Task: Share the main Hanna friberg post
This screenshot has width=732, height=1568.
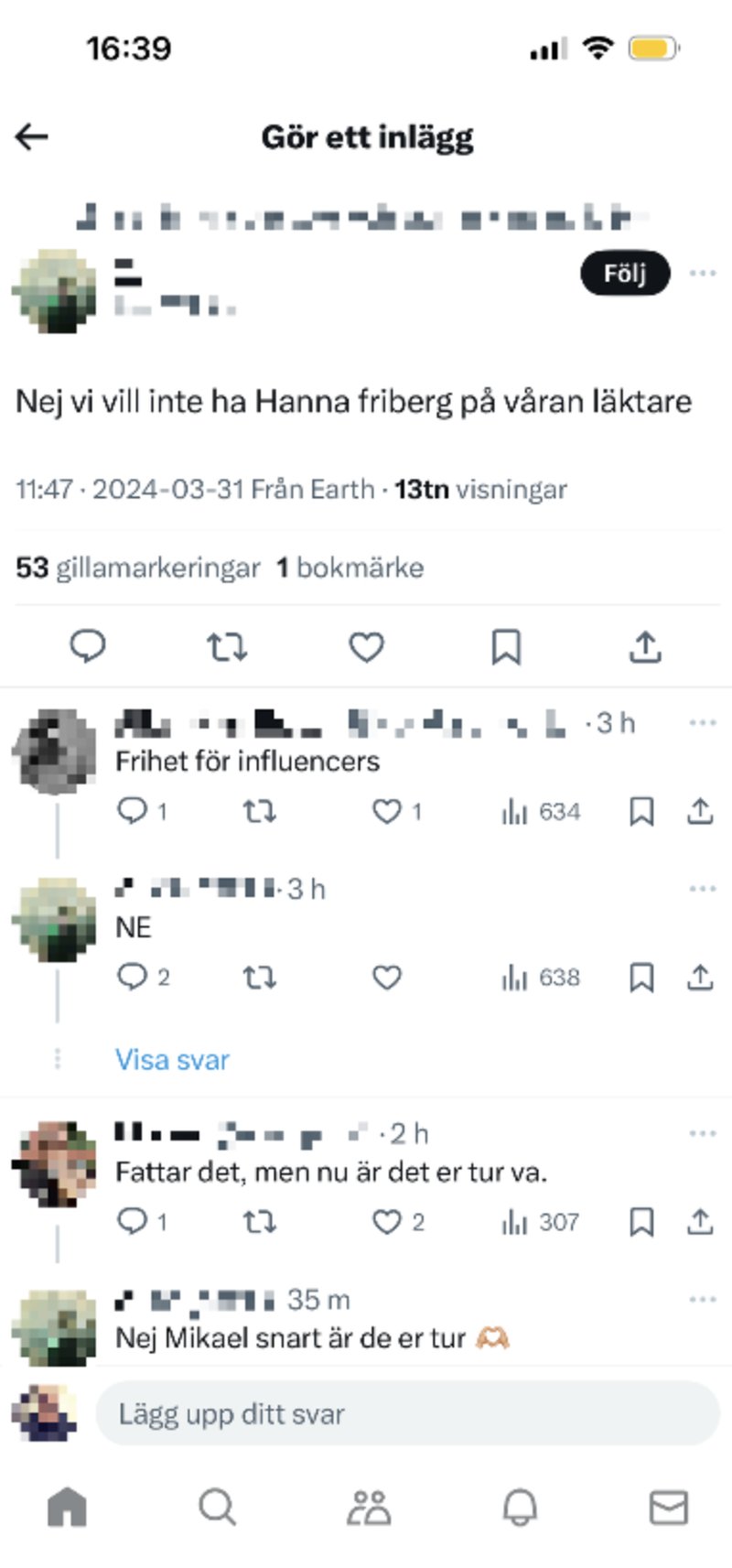Action: (645, 647)
